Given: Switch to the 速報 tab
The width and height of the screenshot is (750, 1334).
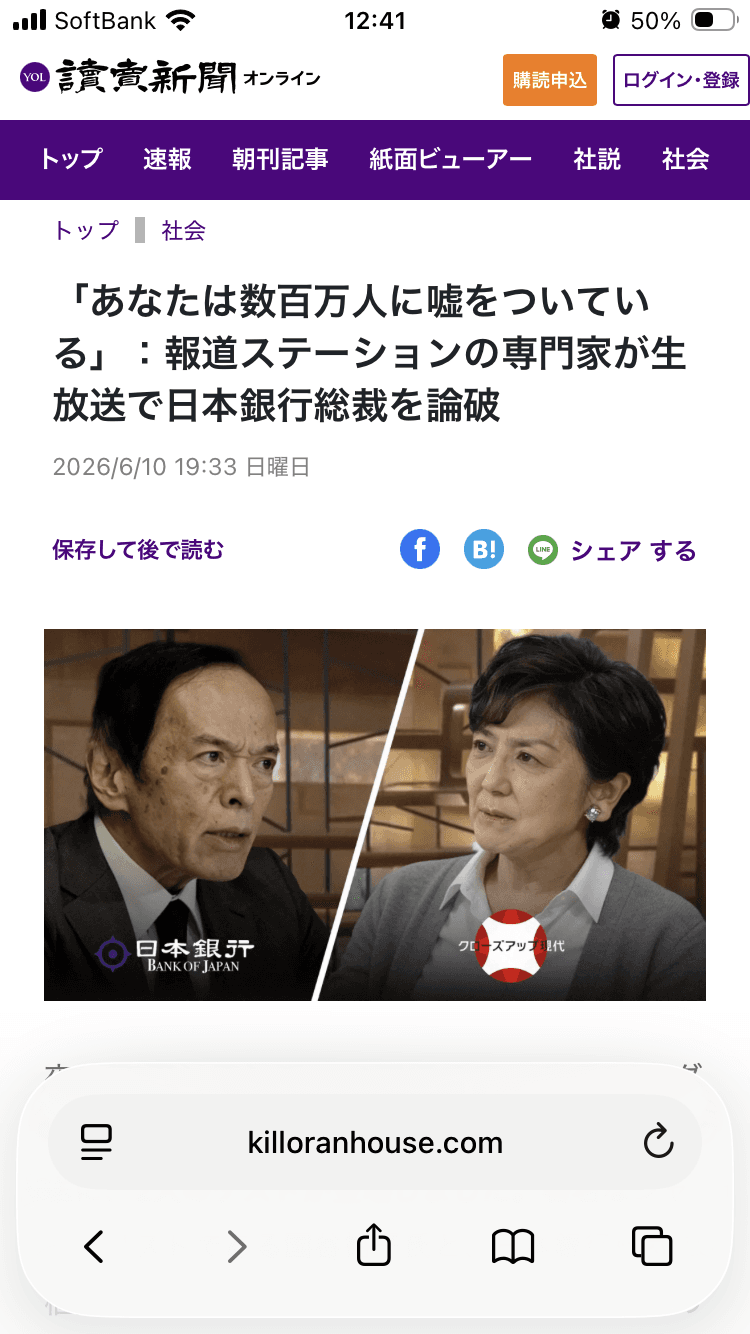Looking at the screenshot, I should tap(167, 159).
